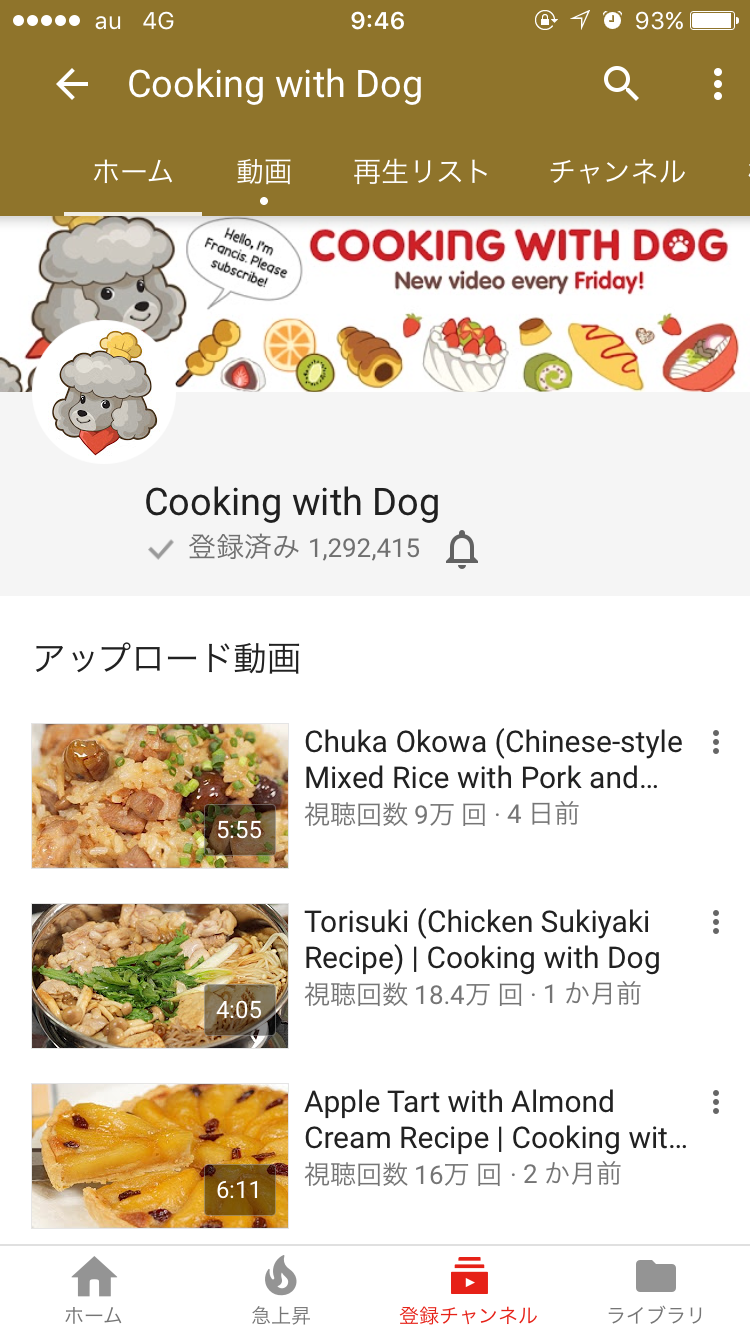Screen dimensions: 750x1334
Task: Go back from Cooking with Dog channel
Action: 72,85
